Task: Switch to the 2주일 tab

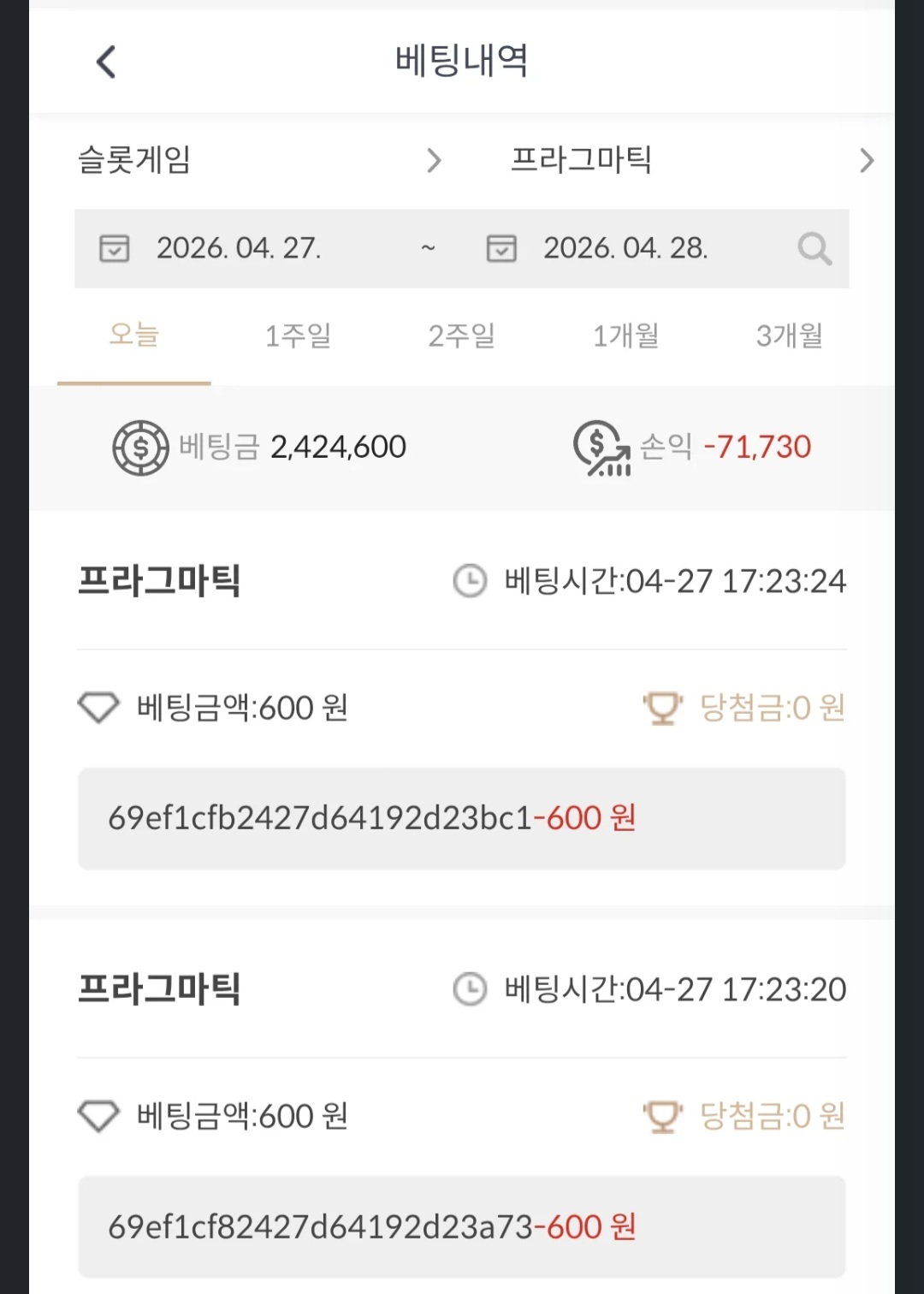Action: (x=461, y=335)
